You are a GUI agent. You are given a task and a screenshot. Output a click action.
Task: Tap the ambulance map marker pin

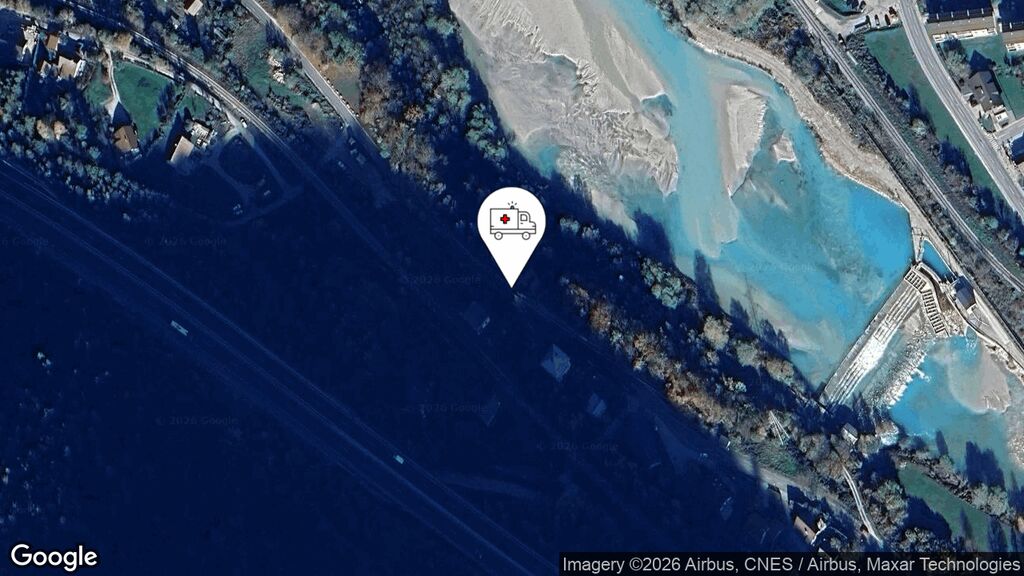511,226
